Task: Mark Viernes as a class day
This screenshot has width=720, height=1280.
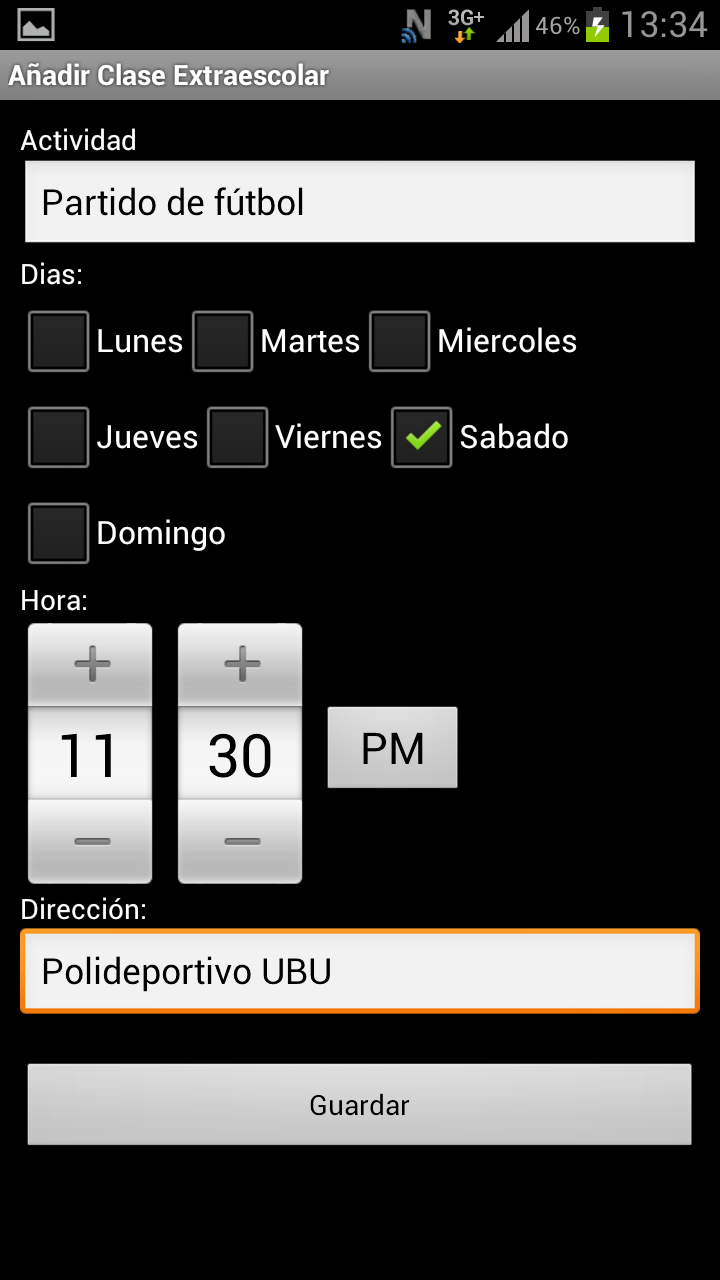Action: 238,437
